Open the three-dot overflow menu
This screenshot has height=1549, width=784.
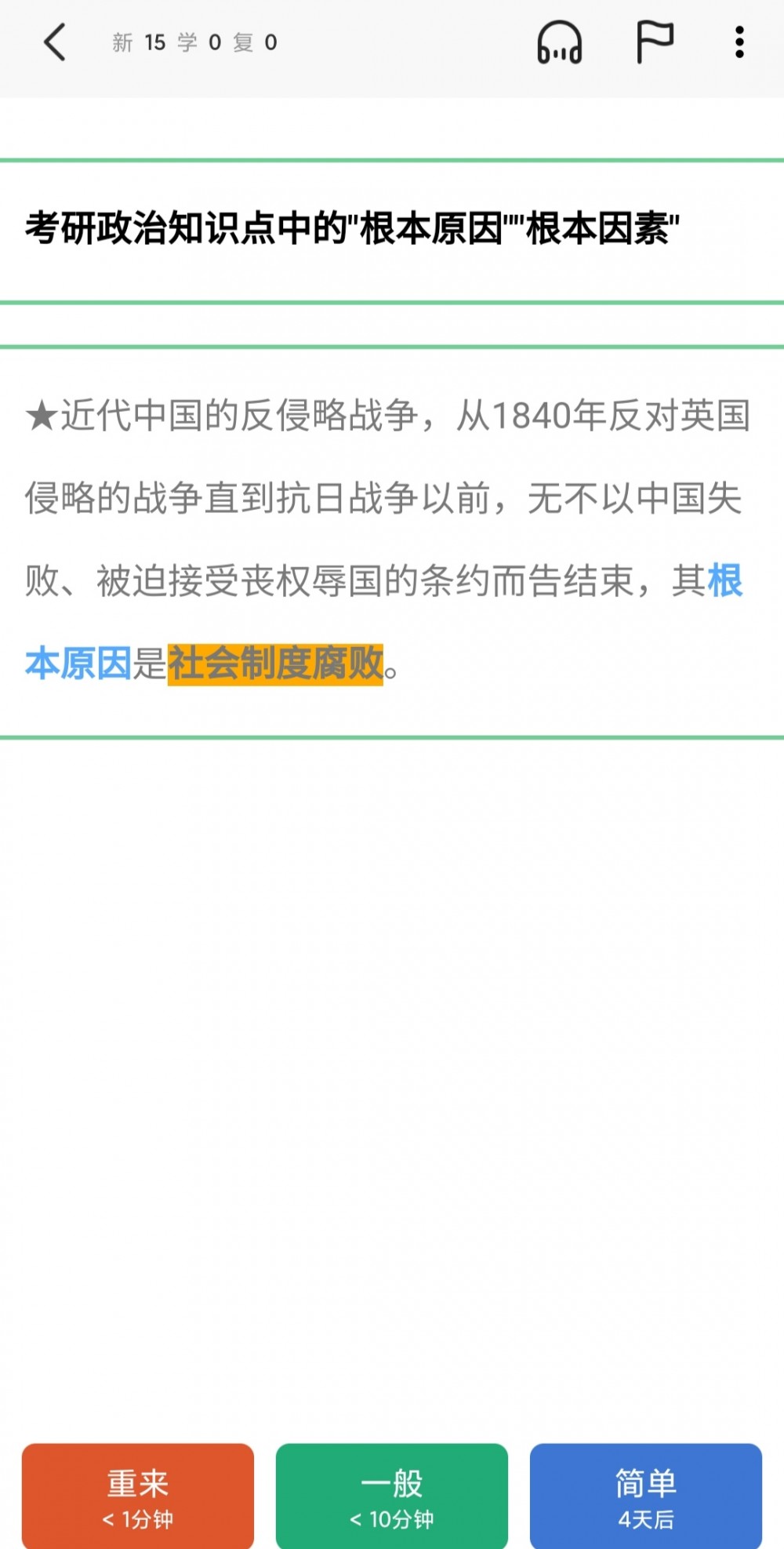(739, 42)
